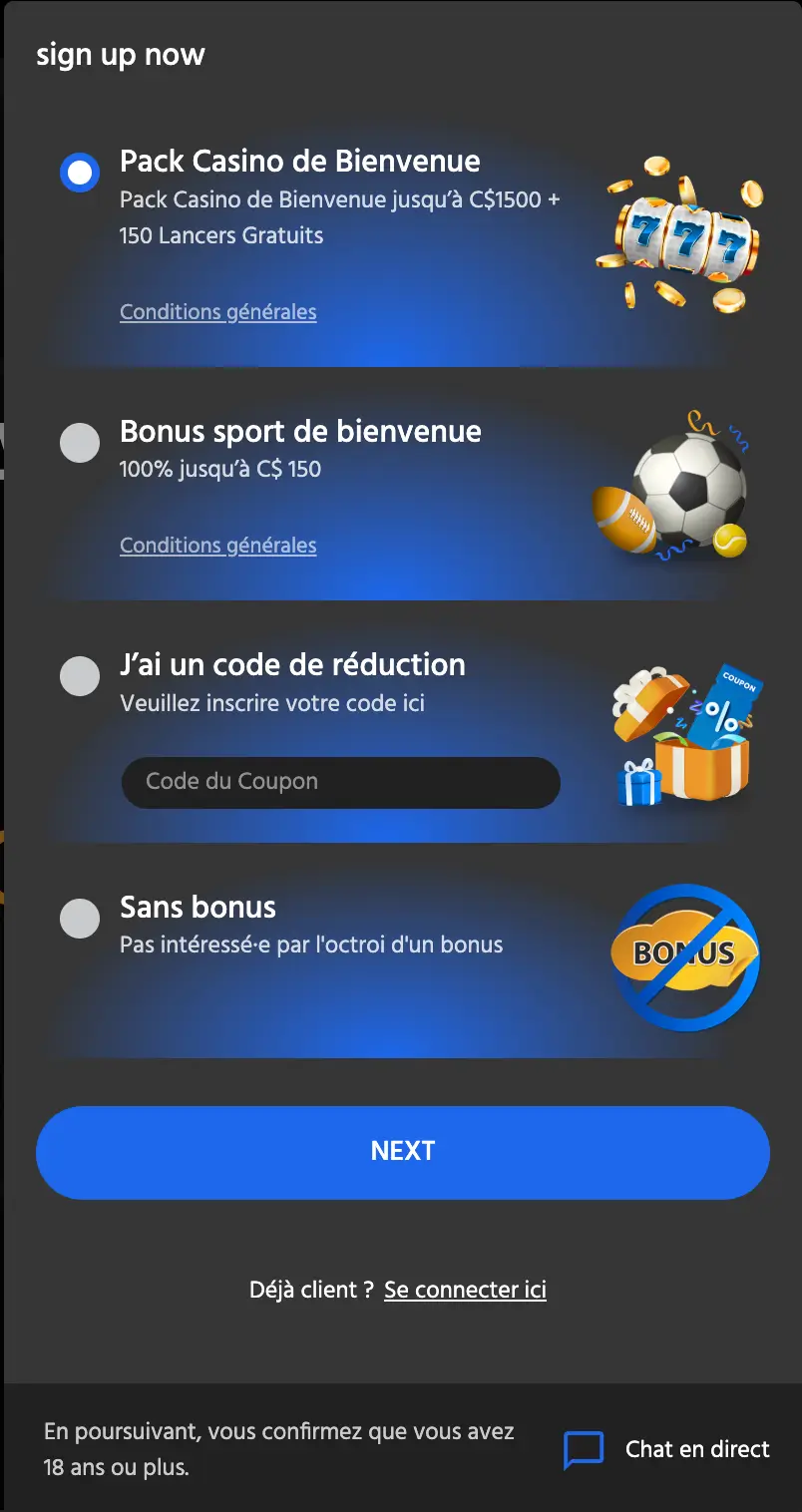The image size is (802, 1512).
Task: Choose the Bonus sport de bienvenue option
Action: click(80, 443)
